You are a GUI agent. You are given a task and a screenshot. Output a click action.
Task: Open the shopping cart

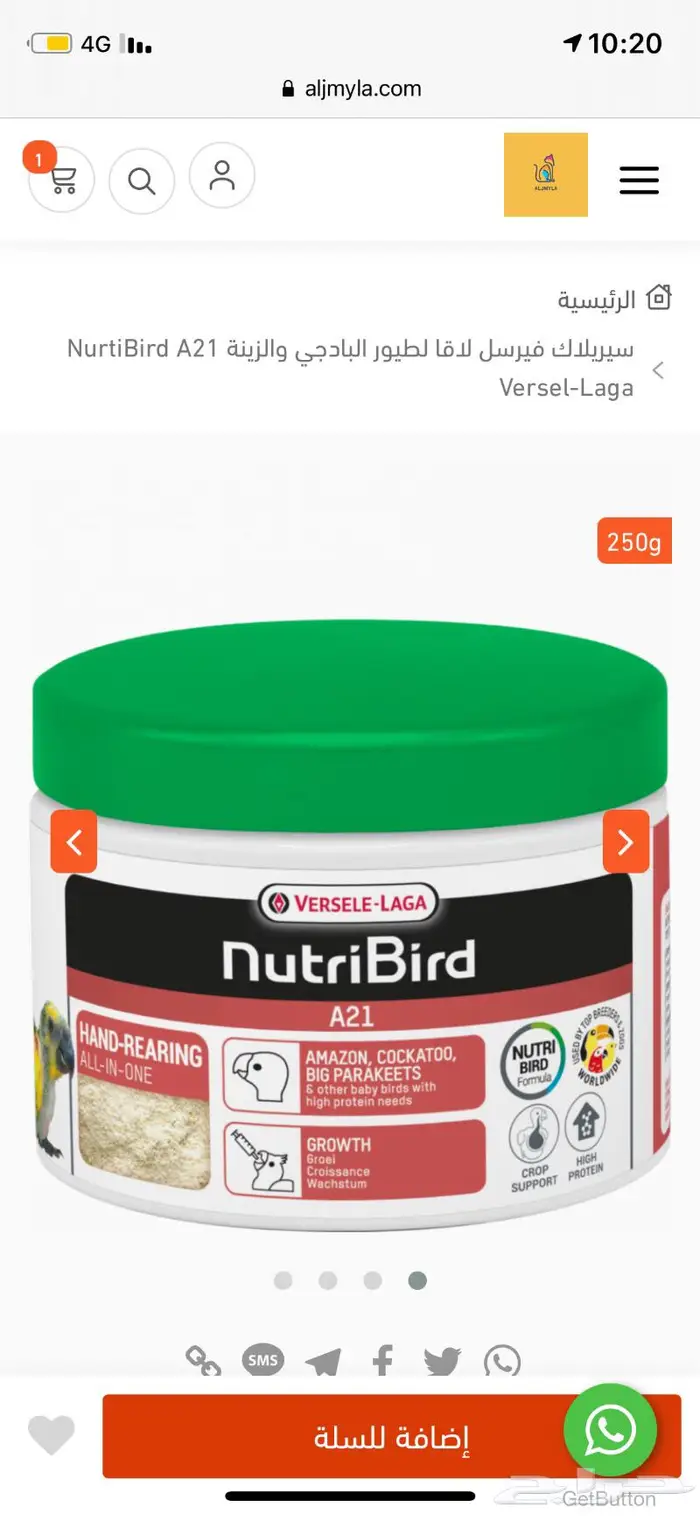(61, 181)
